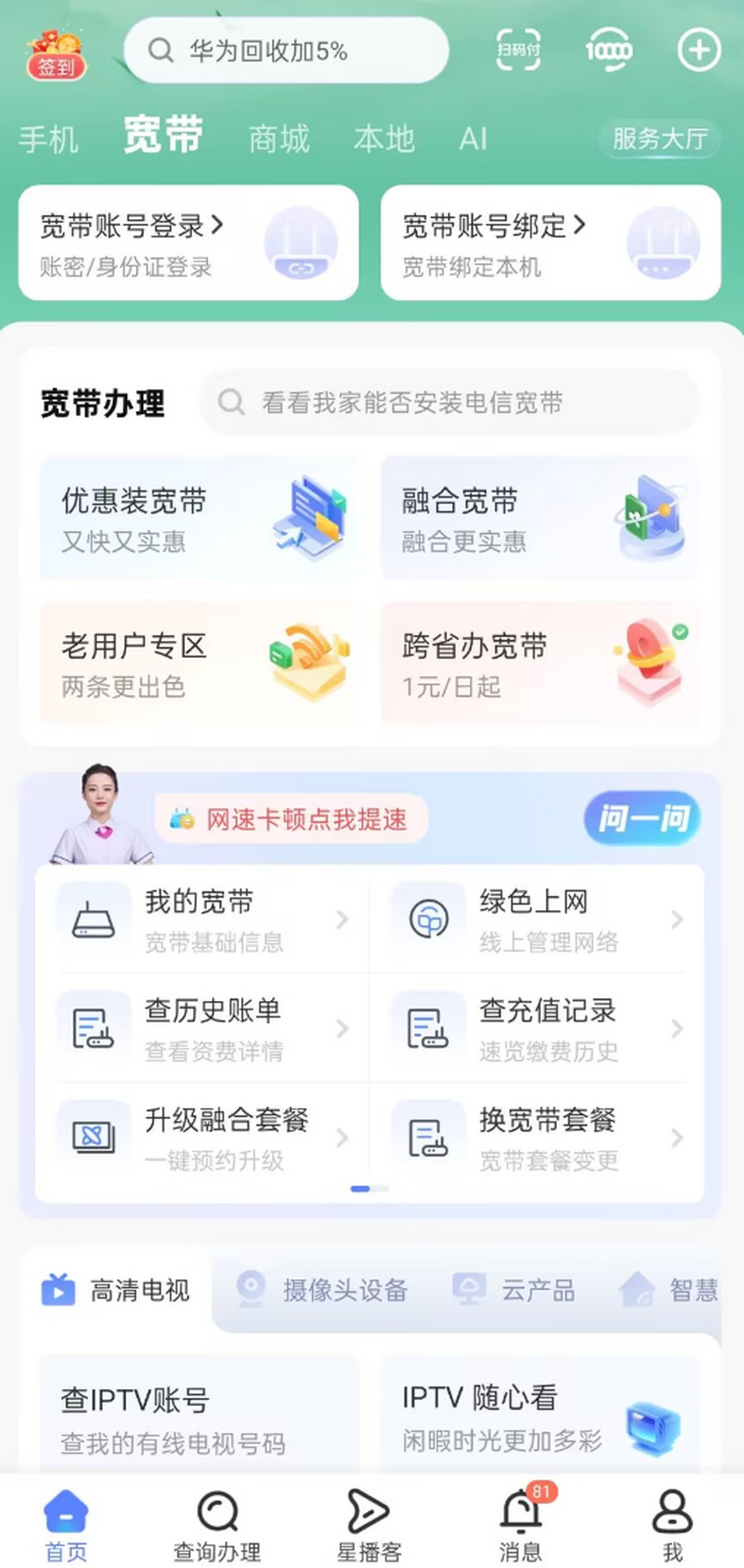Open the 跨省办宽带 card

click(x=539, y=663)
